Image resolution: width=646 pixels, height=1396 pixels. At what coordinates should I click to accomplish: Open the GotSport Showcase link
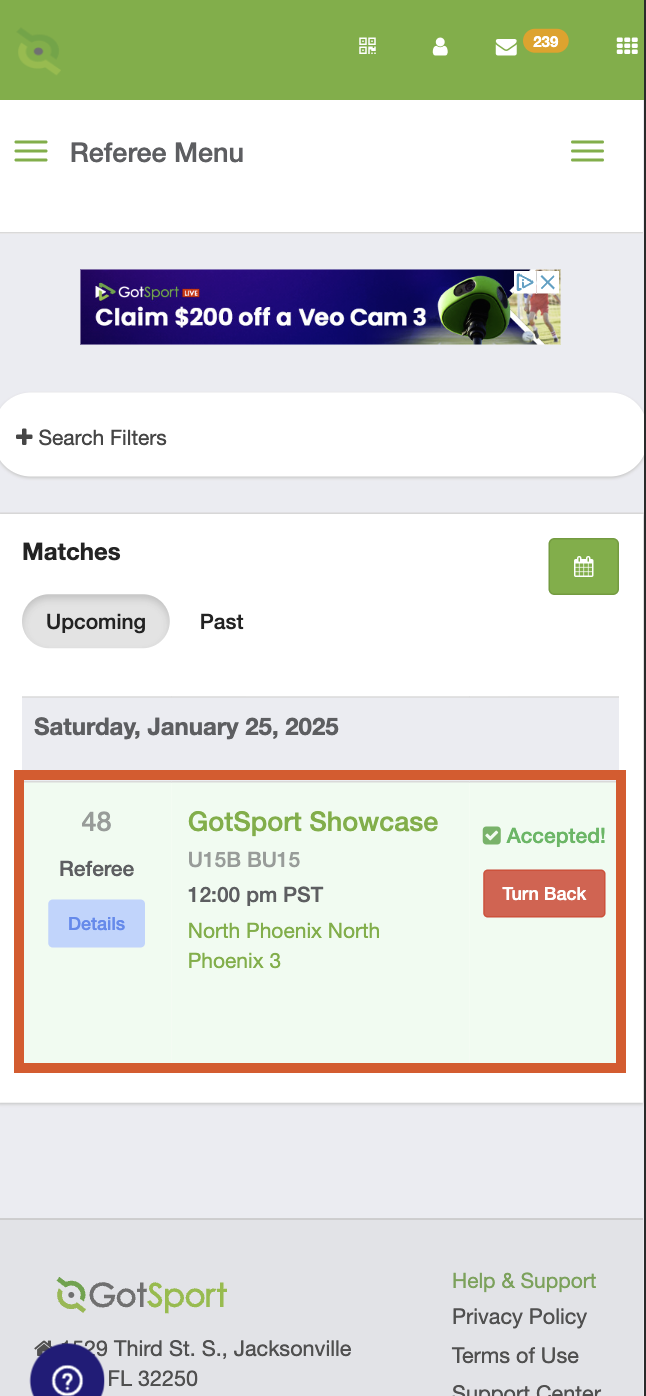pos(313,822)
